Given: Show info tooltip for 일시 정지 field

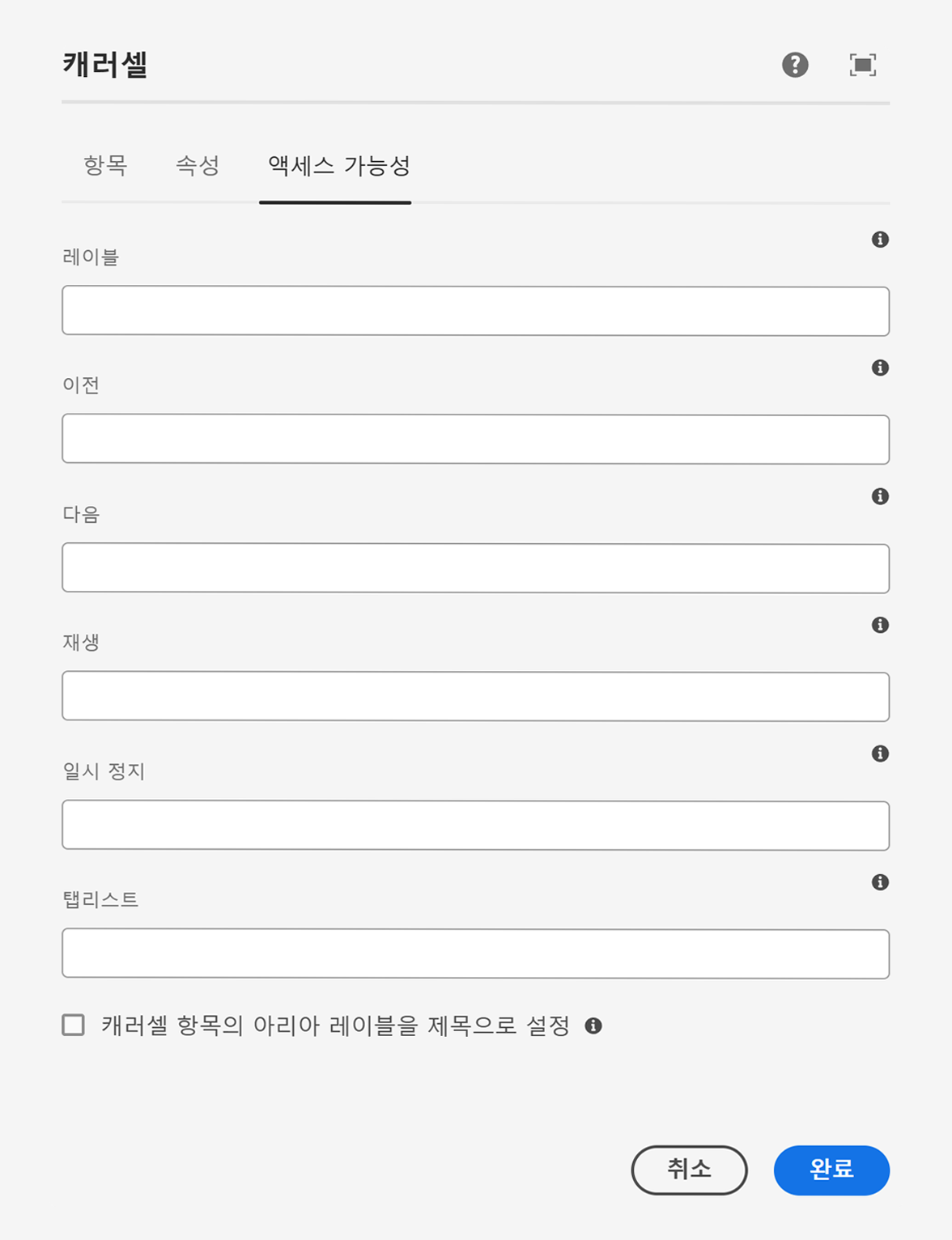Looking at the screenshot, I should click(880, 754).
